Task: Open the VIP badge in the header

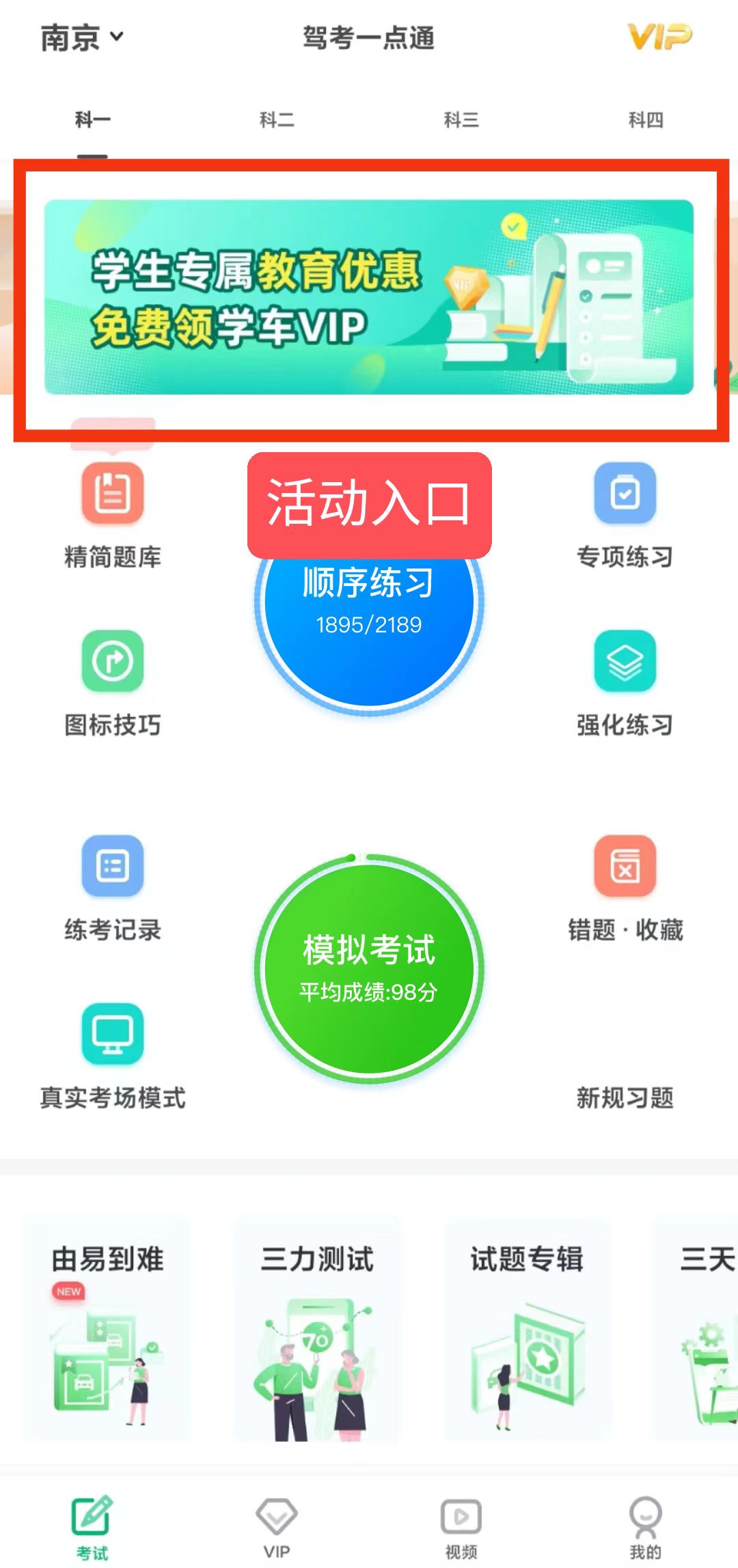Action: tap(659, 37)
